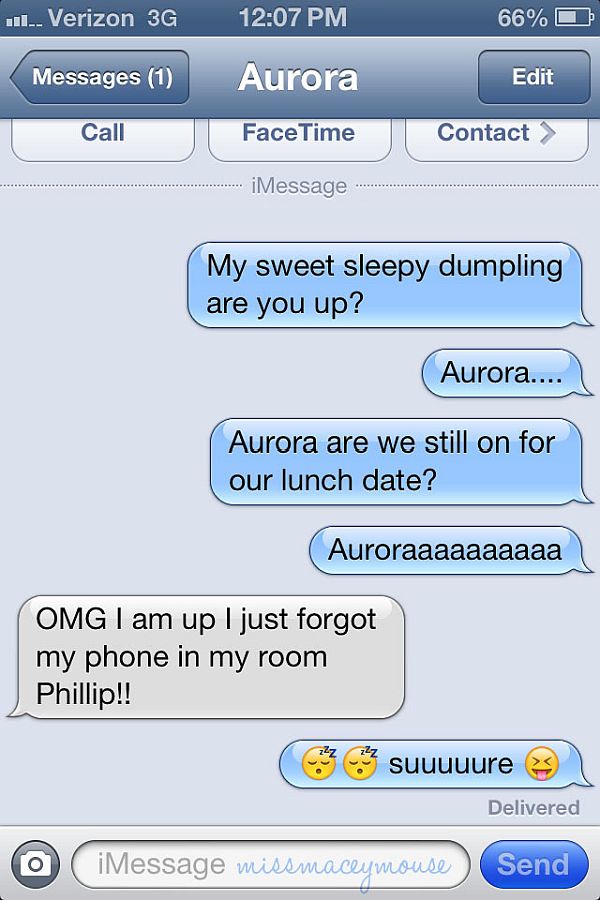This screenshot has height=900, width=600.
Task: Open Aurora's Contact details
Action: pos(496,135)
